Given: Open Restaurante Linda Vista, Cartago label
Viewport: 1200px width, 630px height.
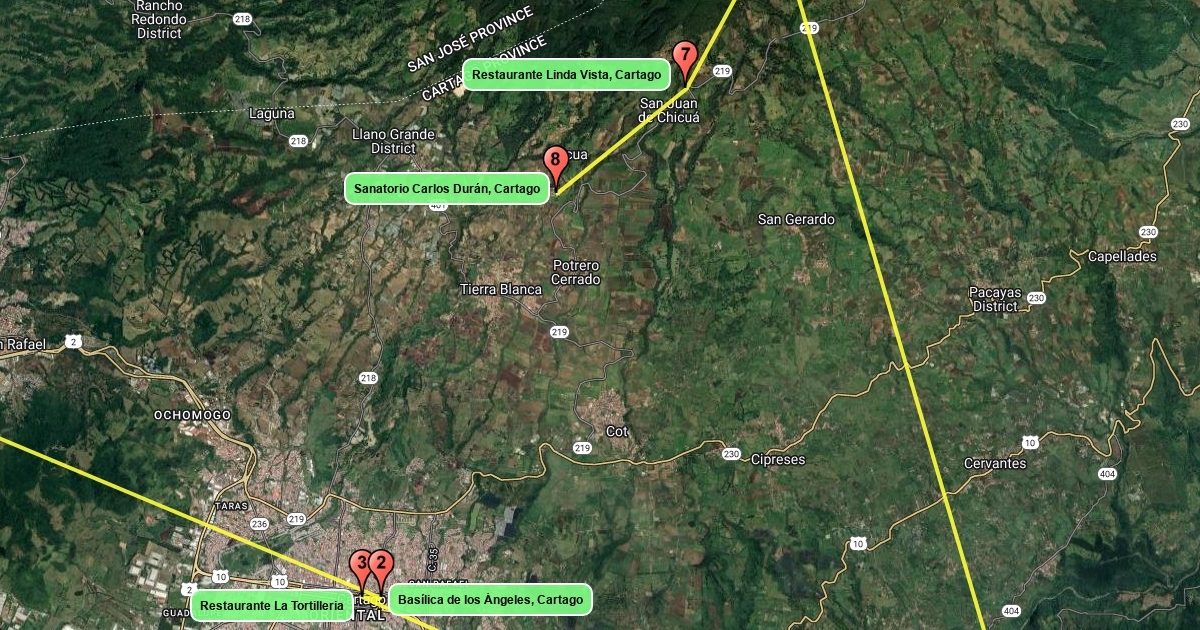Looking at the screenshot, I should 566,75.
